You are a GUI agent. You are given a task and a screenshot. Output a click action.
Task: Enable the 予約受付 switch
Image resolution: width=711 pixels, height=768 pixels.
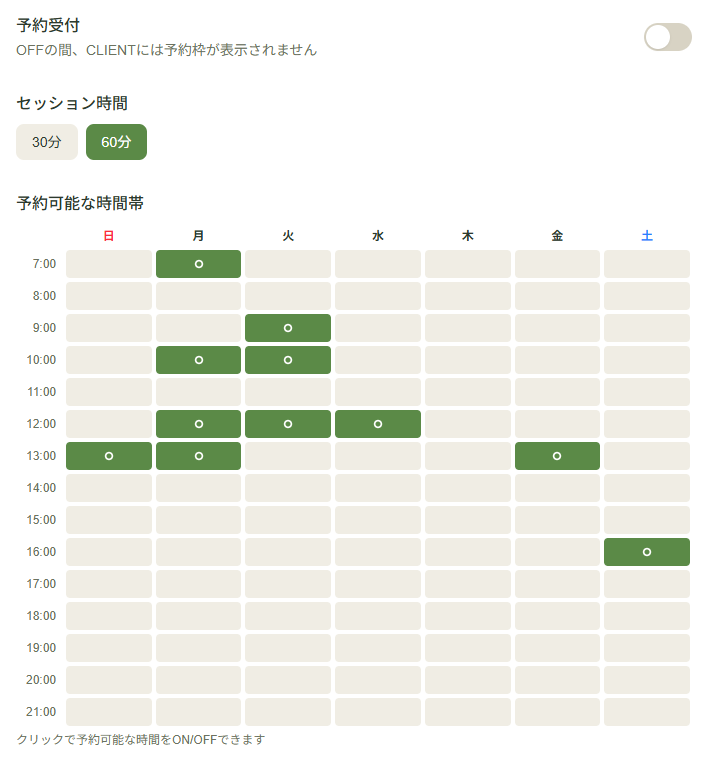click(667, 37)
